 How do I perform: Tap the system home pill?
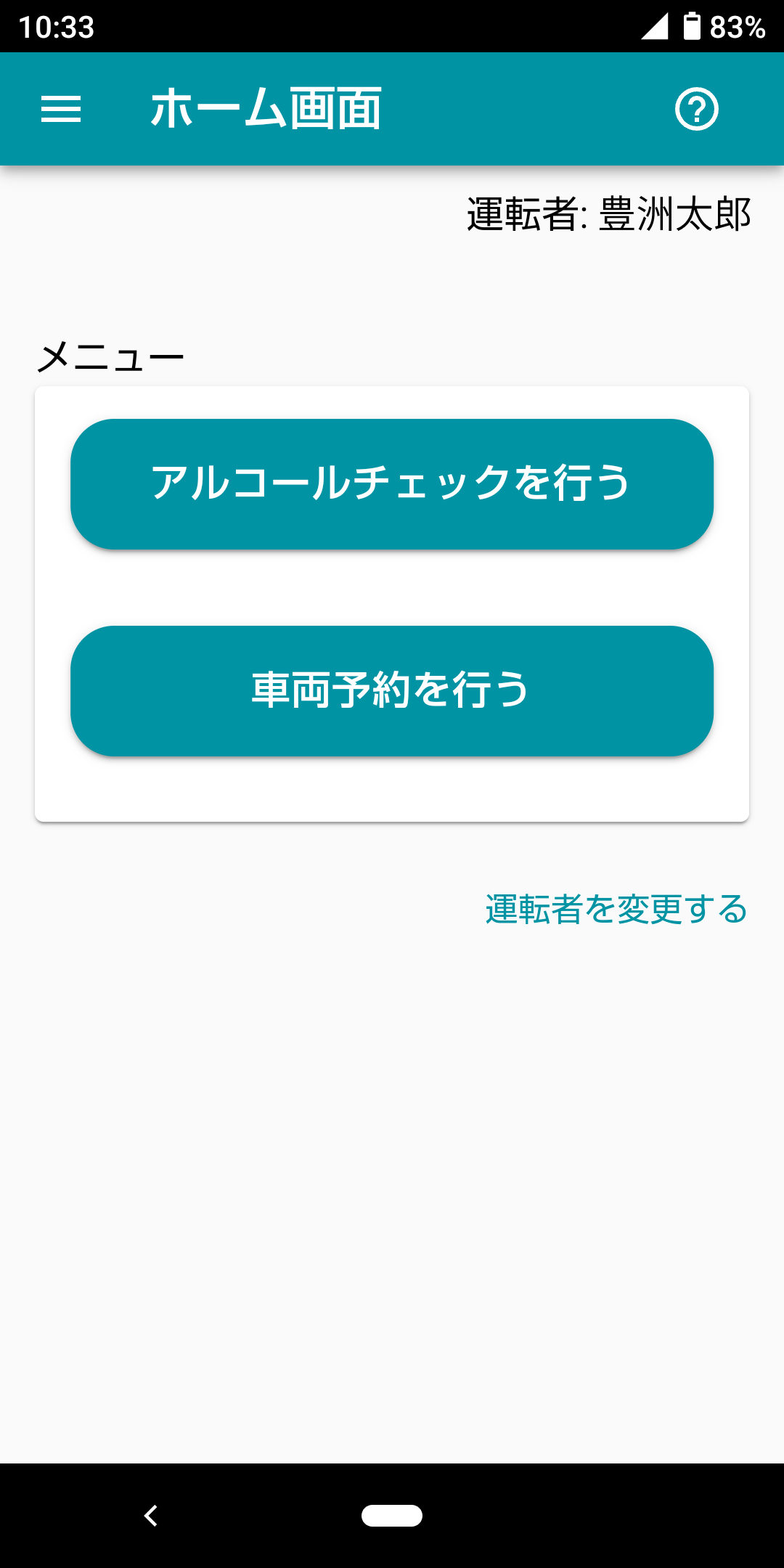click(x=392, y=1515)
